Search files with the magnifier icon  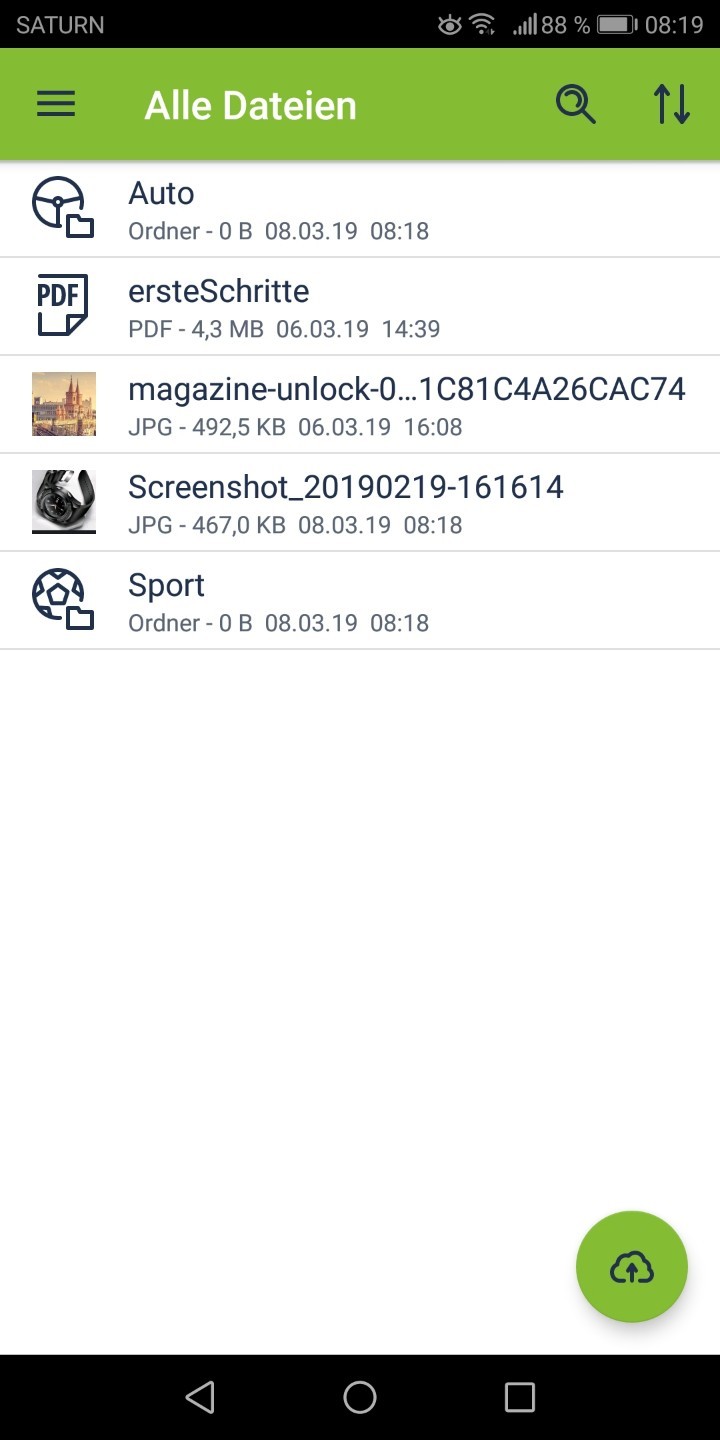(x=576, y=104)
